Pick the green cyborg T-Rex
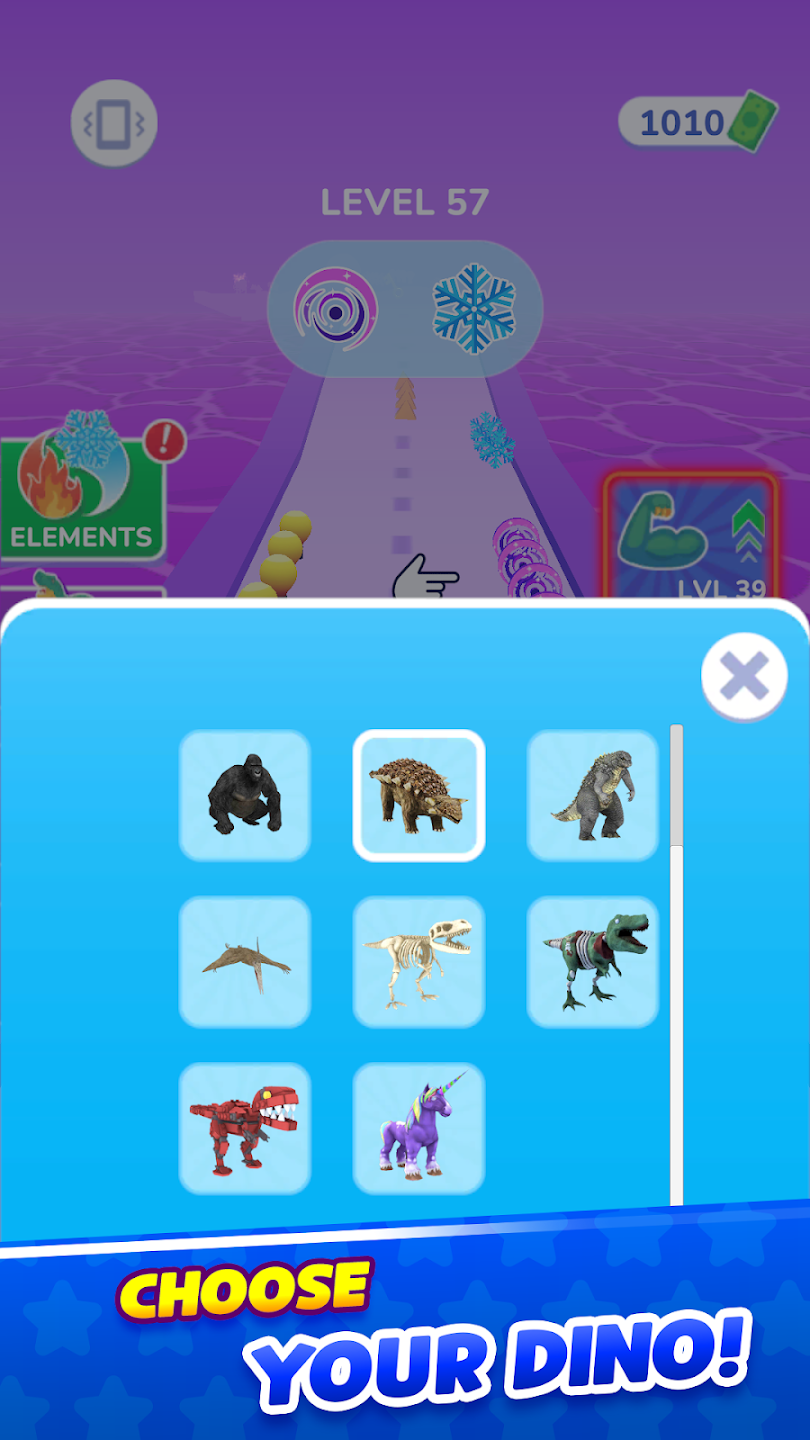This screenshot has width=810, height=1440. 593,962
